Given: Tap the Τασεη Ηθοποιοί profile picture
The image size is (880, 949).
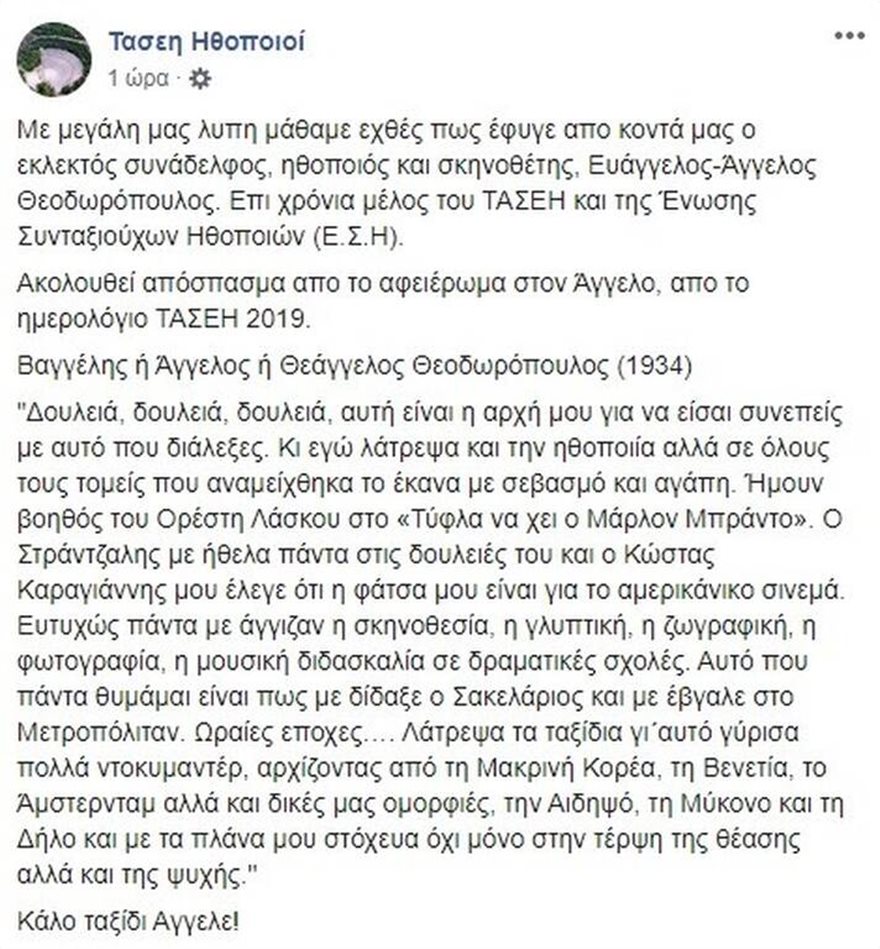Looking at the screenshot, I should coord(54,60).
